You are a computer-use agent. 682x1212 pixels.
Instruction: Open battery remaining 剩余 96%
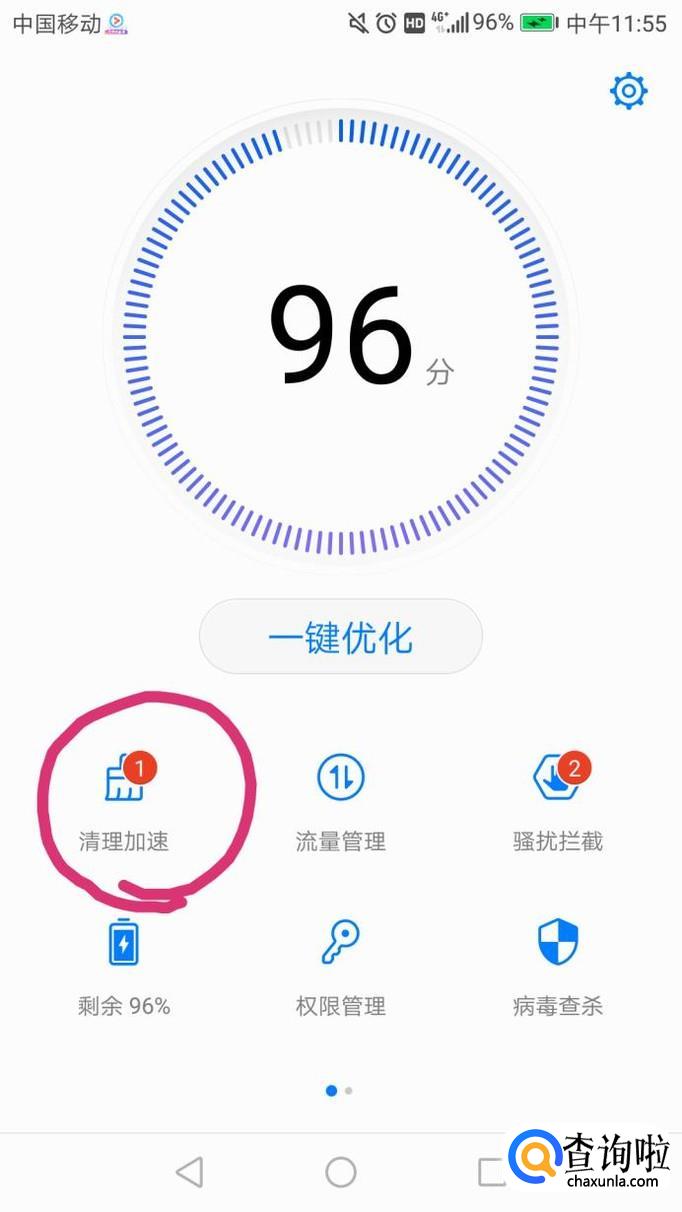point(124,964)
